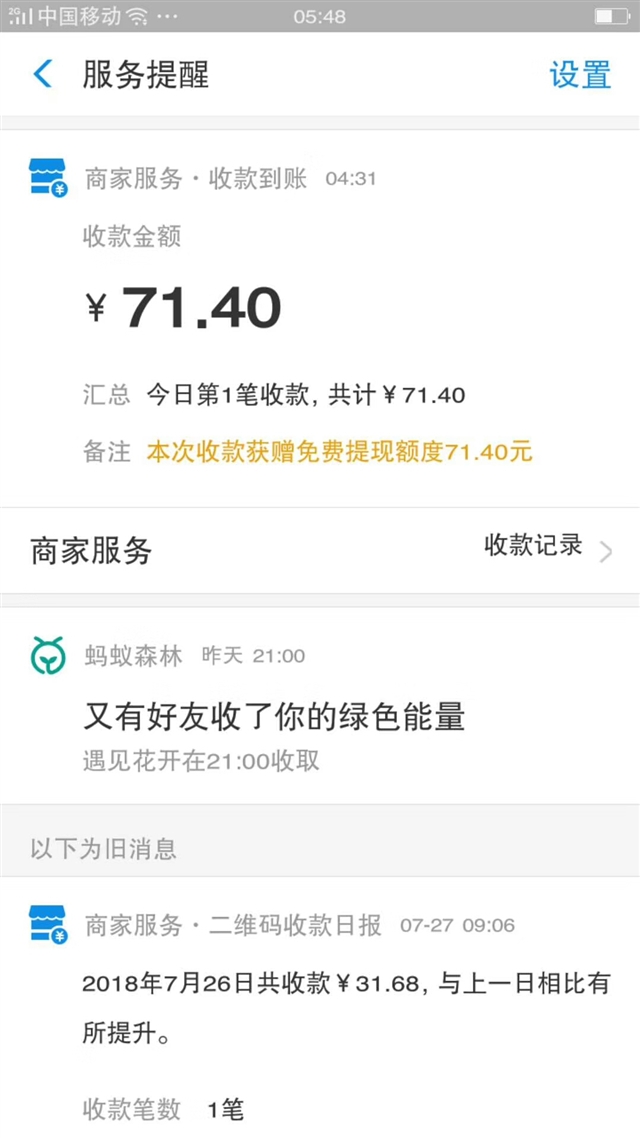The height and width of the screenshot is (1138, 640).
Task: Open the 二维码收款日报 07-27 message
Action: tap(320, 1007)
